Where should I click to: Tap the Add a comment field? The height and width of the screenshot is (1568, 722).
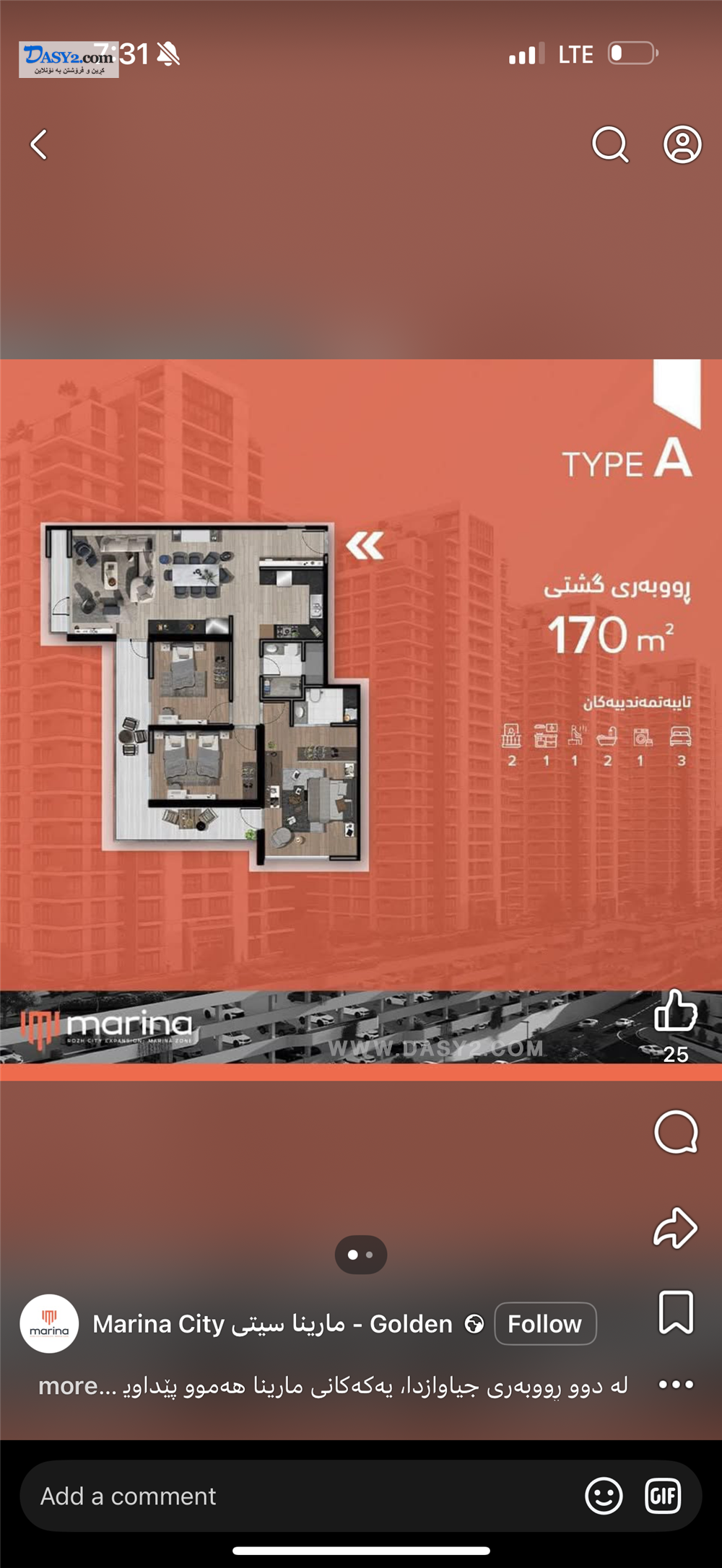click(289, 1496)
